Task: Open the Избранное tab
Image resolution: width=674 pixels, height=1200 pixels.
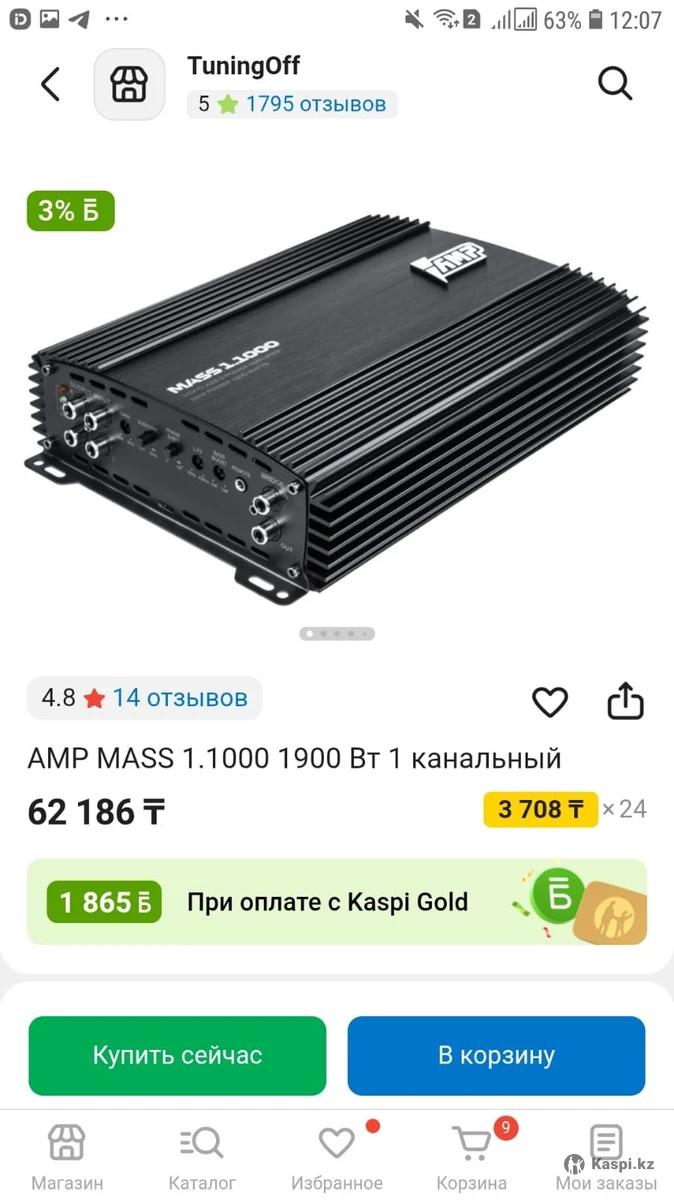Action: pos(337,1157)
